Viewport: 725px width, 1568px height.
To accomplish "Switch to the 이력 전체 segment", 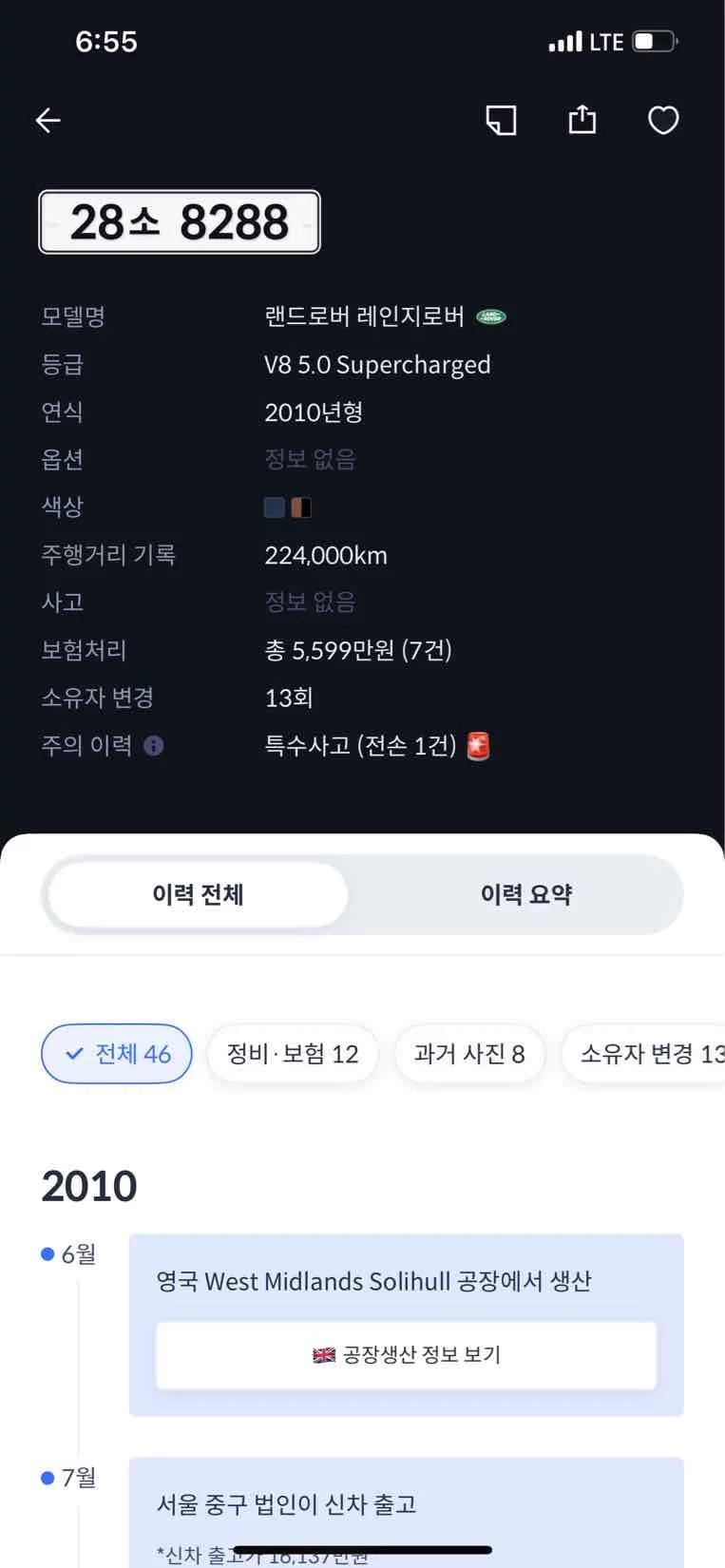I will (199, 894).
